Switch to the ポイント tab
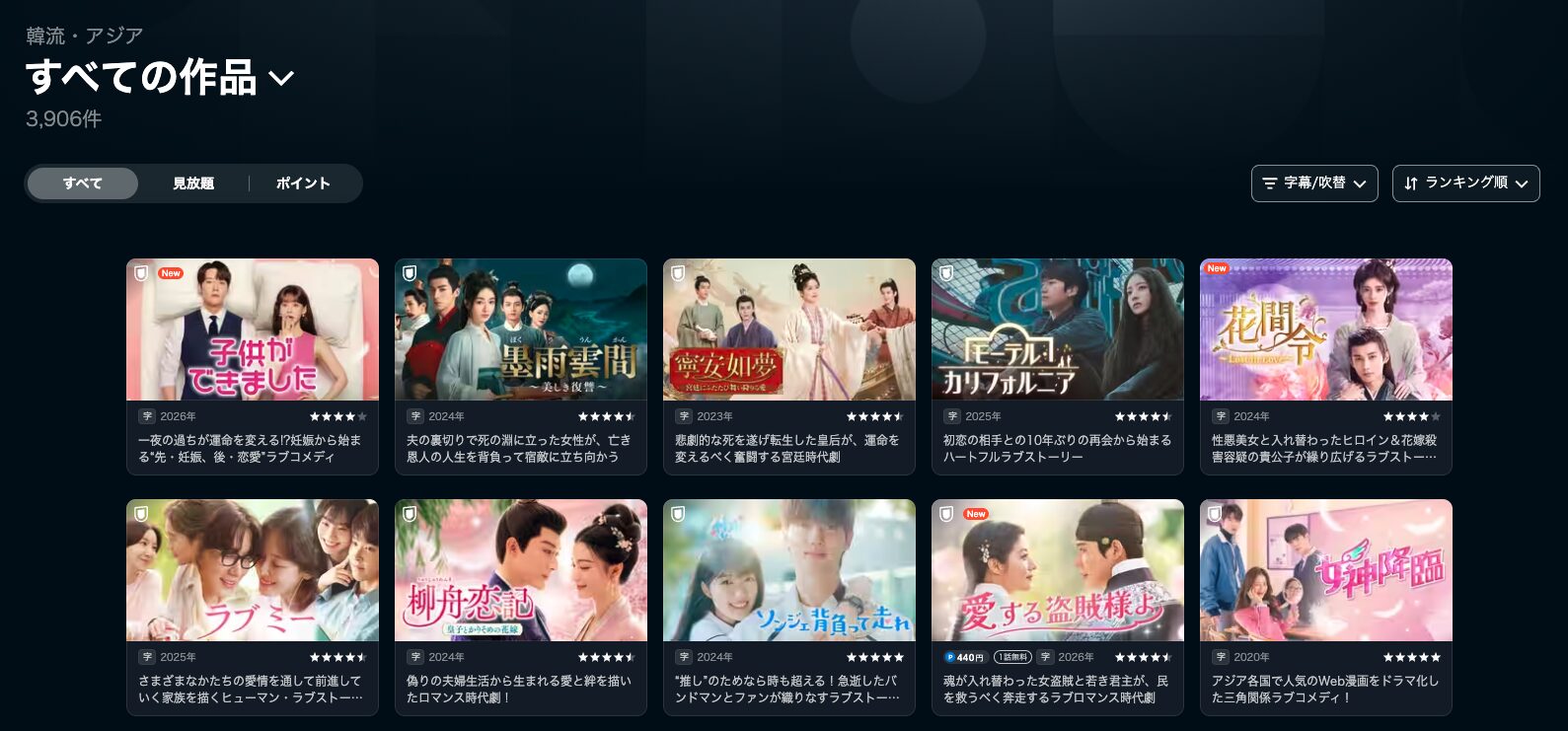The image size is (1568, 731). coord(303,183)
